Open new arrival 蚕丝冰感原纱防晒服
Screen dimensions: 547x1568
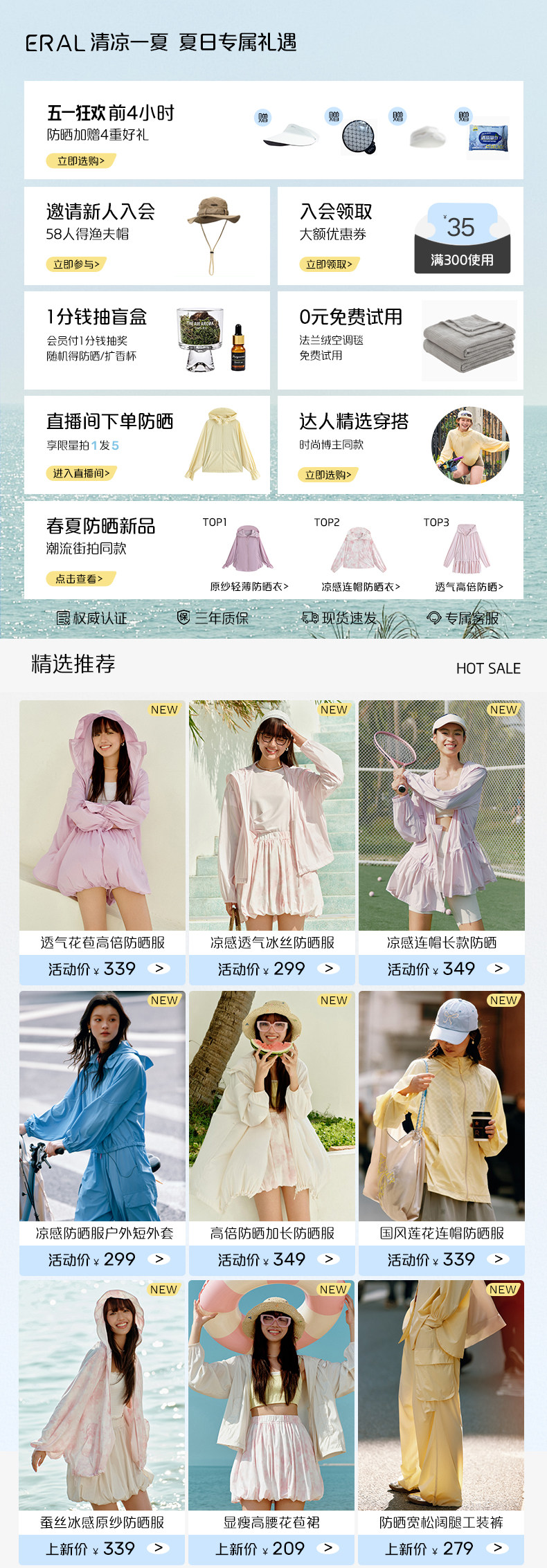click(102, 1422)
